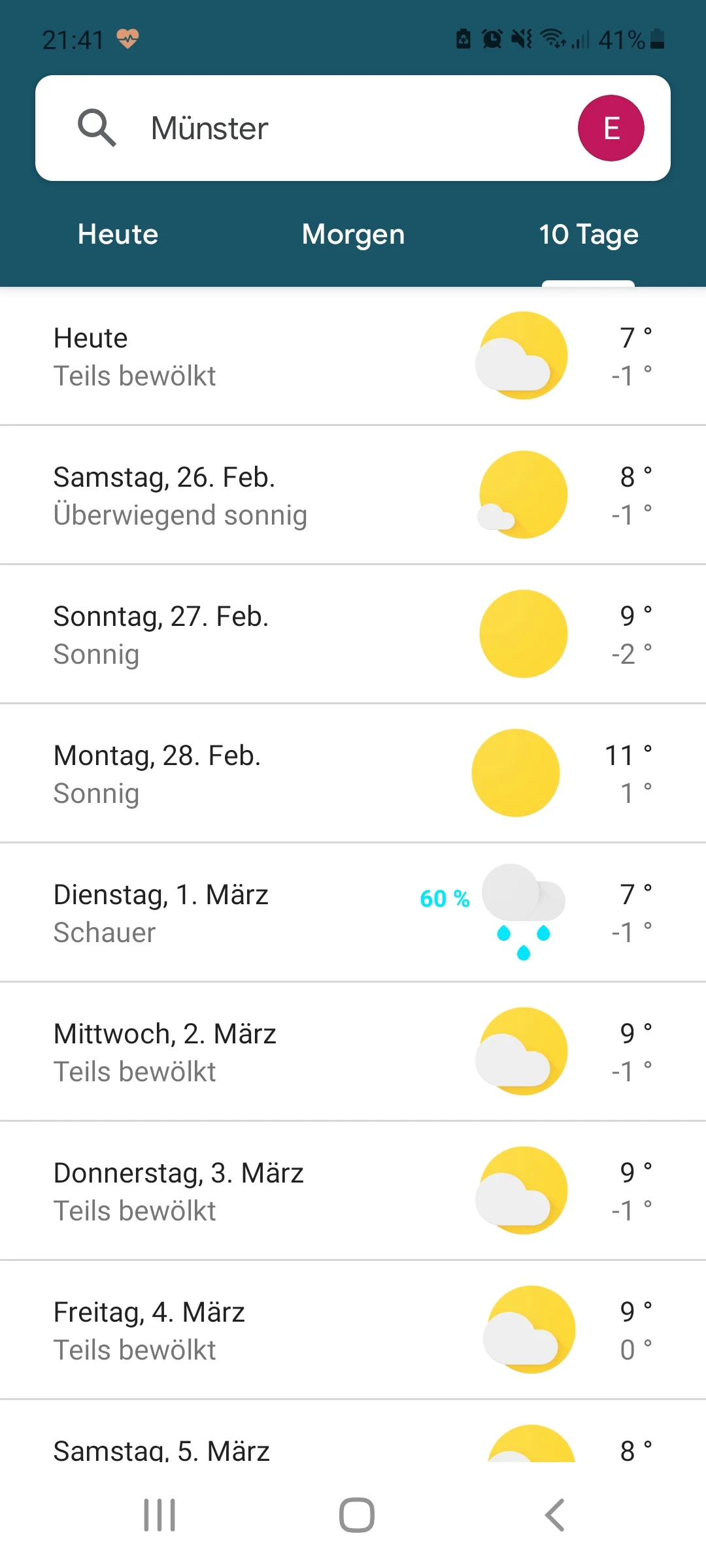Tap the sunny icon for Montag, 28. Feb.
The height and width of the screenshot is (1568, 706).
pyautogui.click(x=516, y=772)
